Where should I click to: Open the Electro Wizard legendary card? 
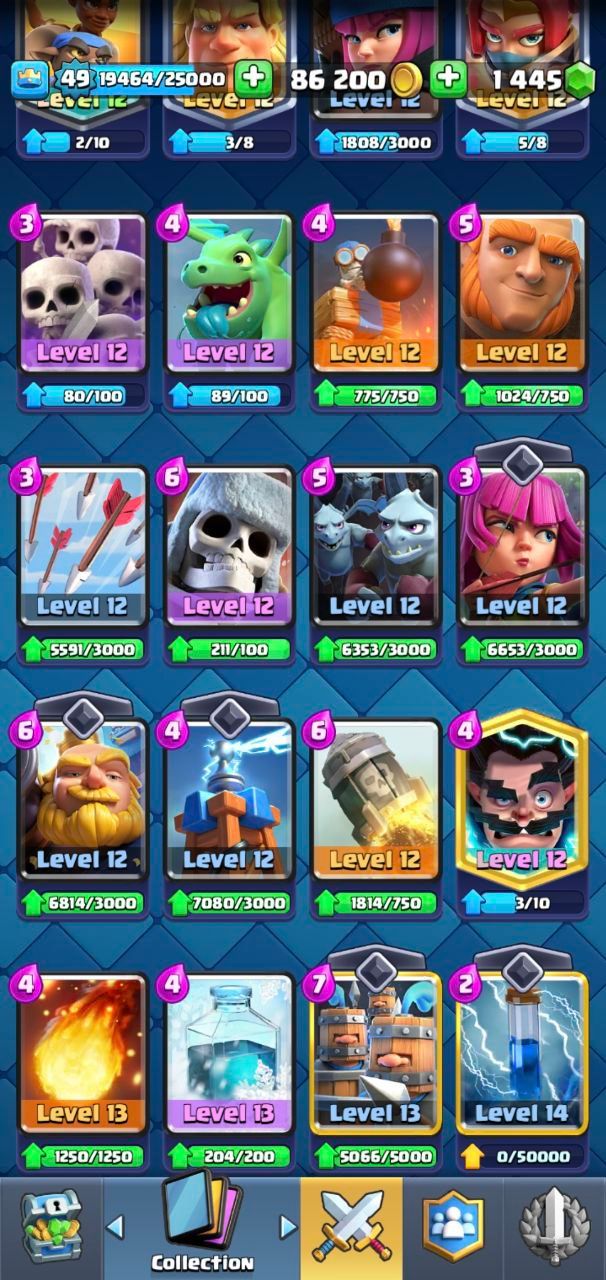[x=521, y=800]
